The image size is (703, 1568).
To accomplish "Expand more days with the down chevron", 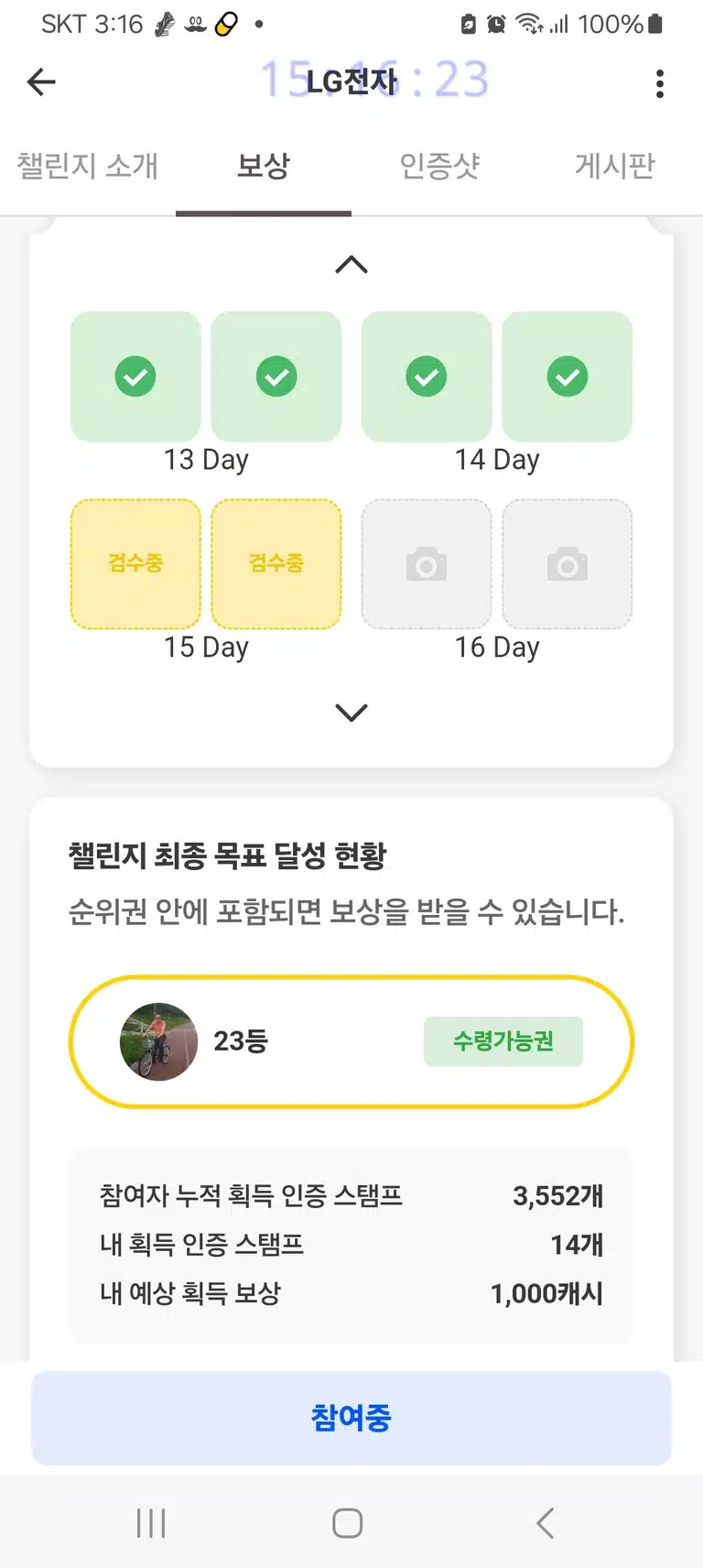I will pyautogui.click(x=351, y=712).
